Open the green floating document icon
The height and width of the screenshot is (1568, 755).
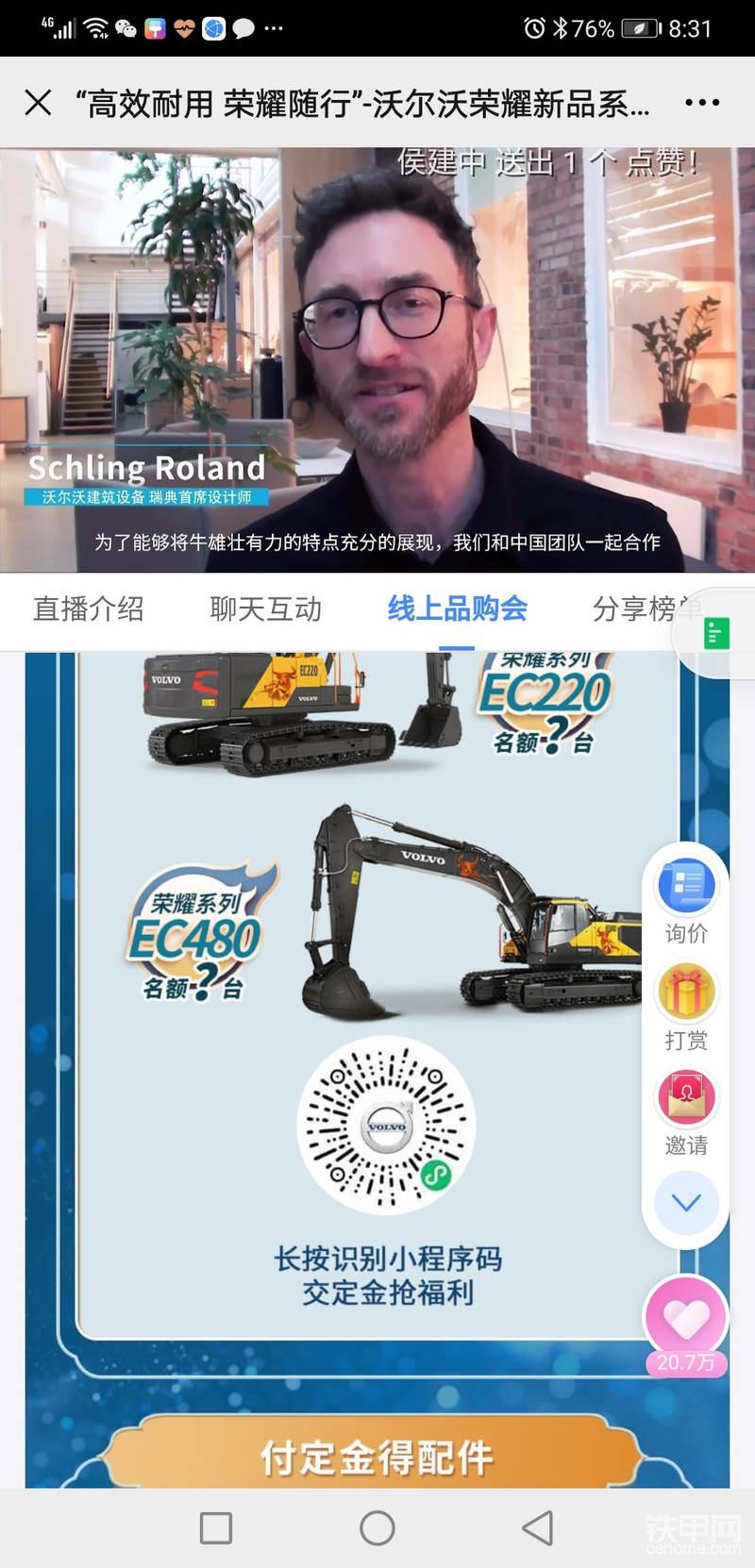[717, 633]
